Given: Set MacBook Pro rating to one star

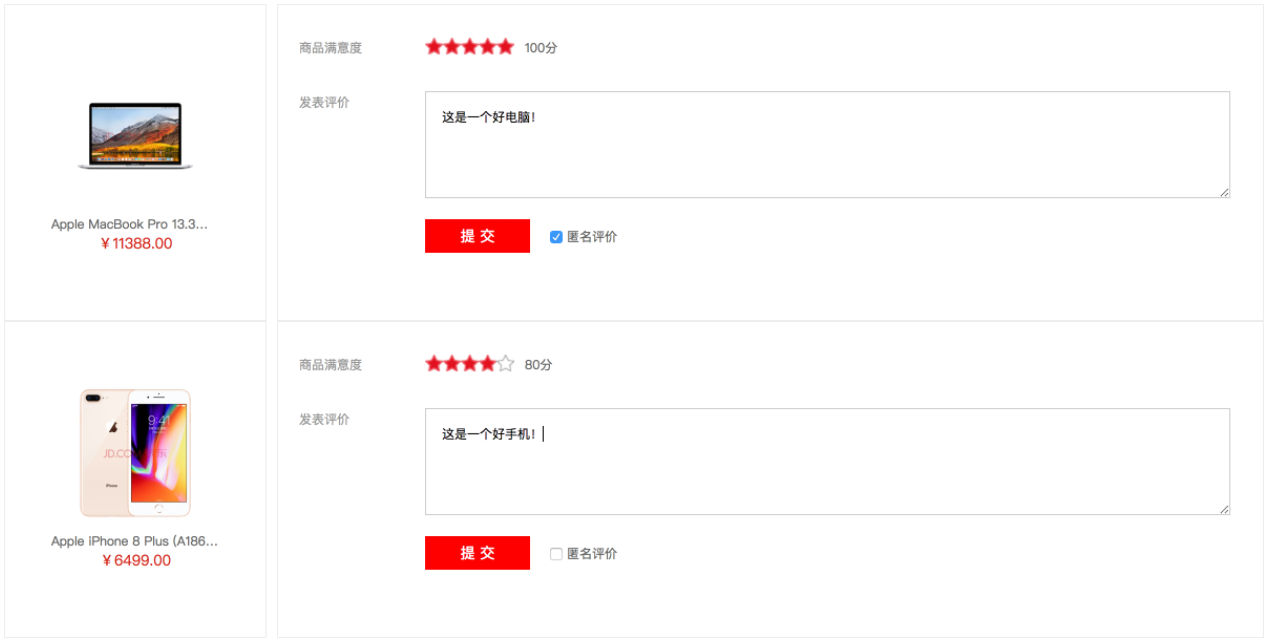Looking at the screenshot, I should coord(434,47).
